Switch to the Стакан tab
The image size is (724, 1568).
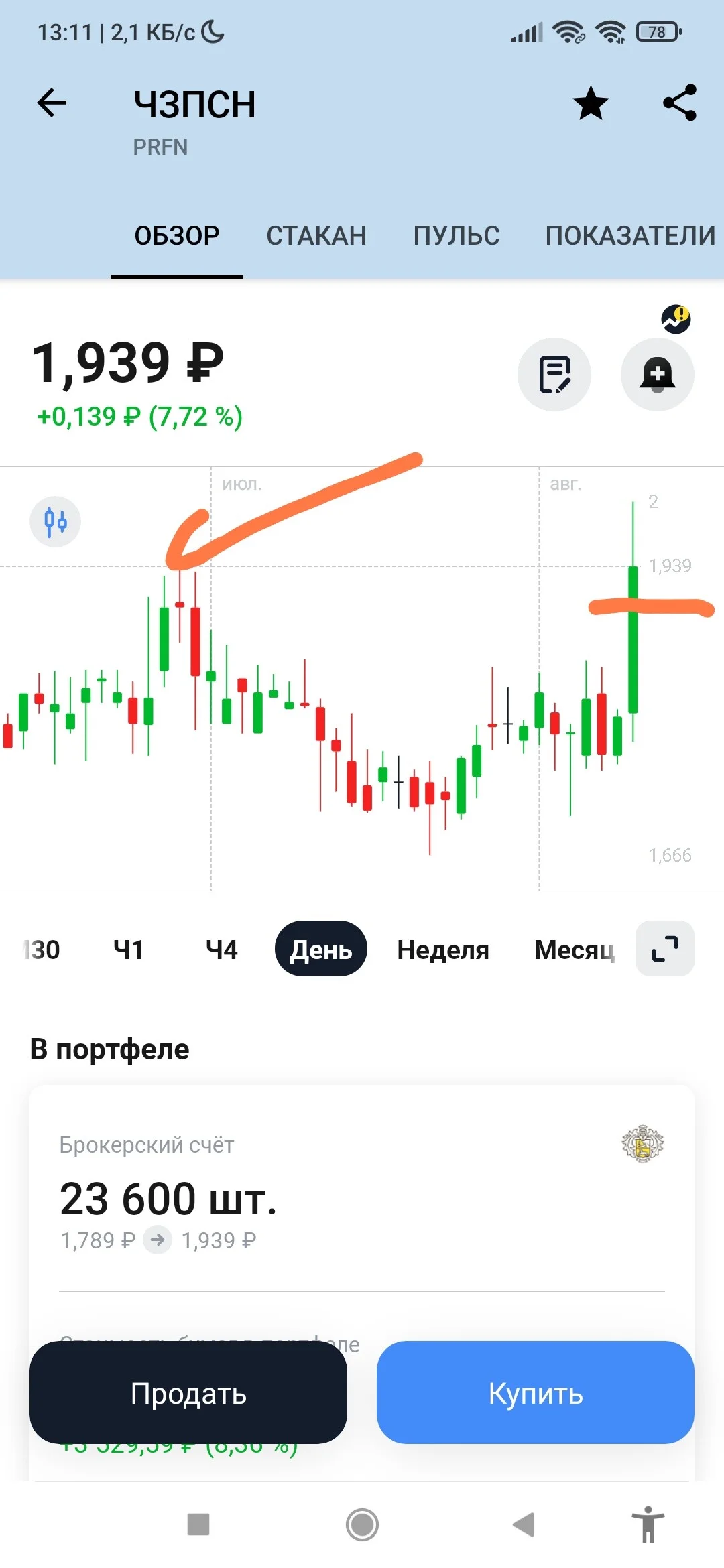pyautogui.click(x=316, y=236)
